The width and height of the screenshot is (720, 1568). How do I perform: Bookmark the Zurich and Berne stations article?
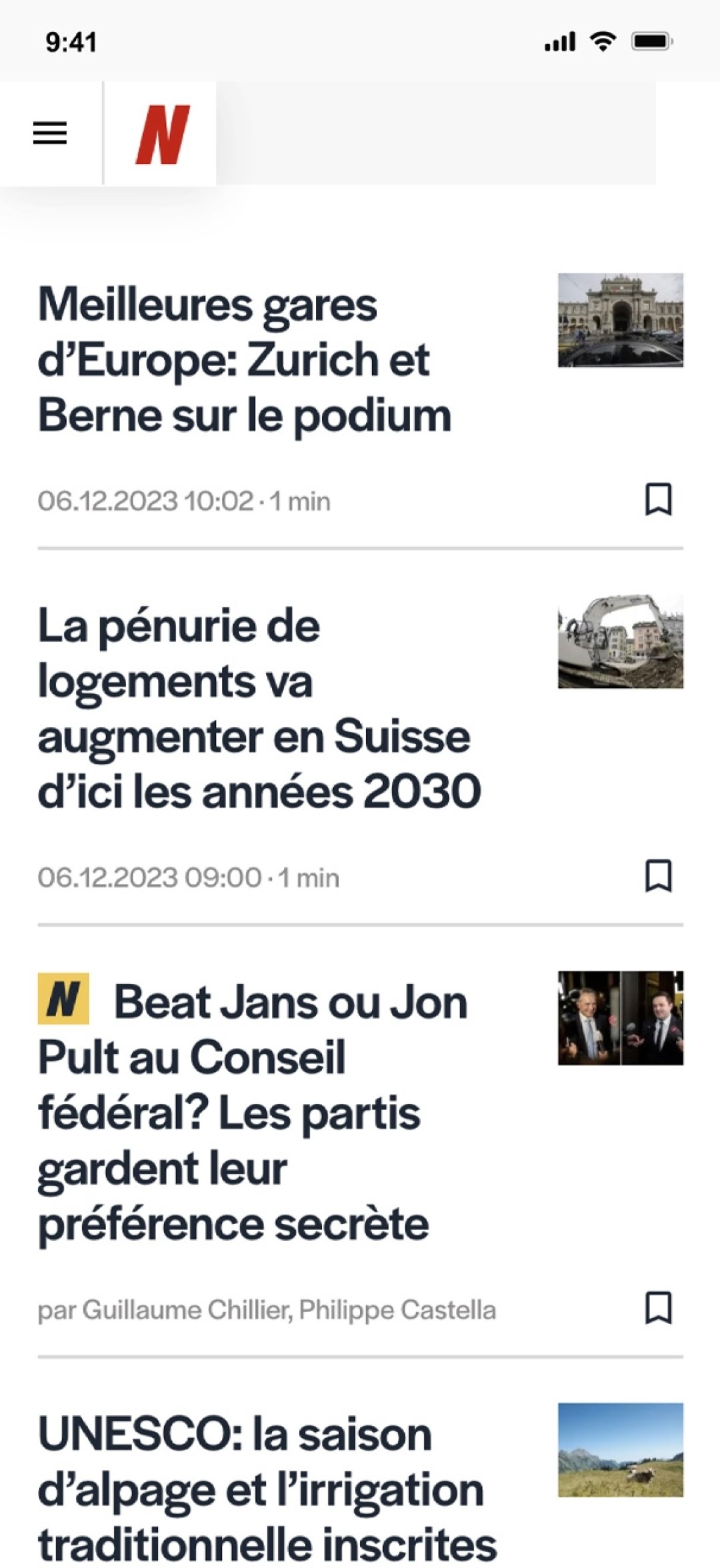658,499
